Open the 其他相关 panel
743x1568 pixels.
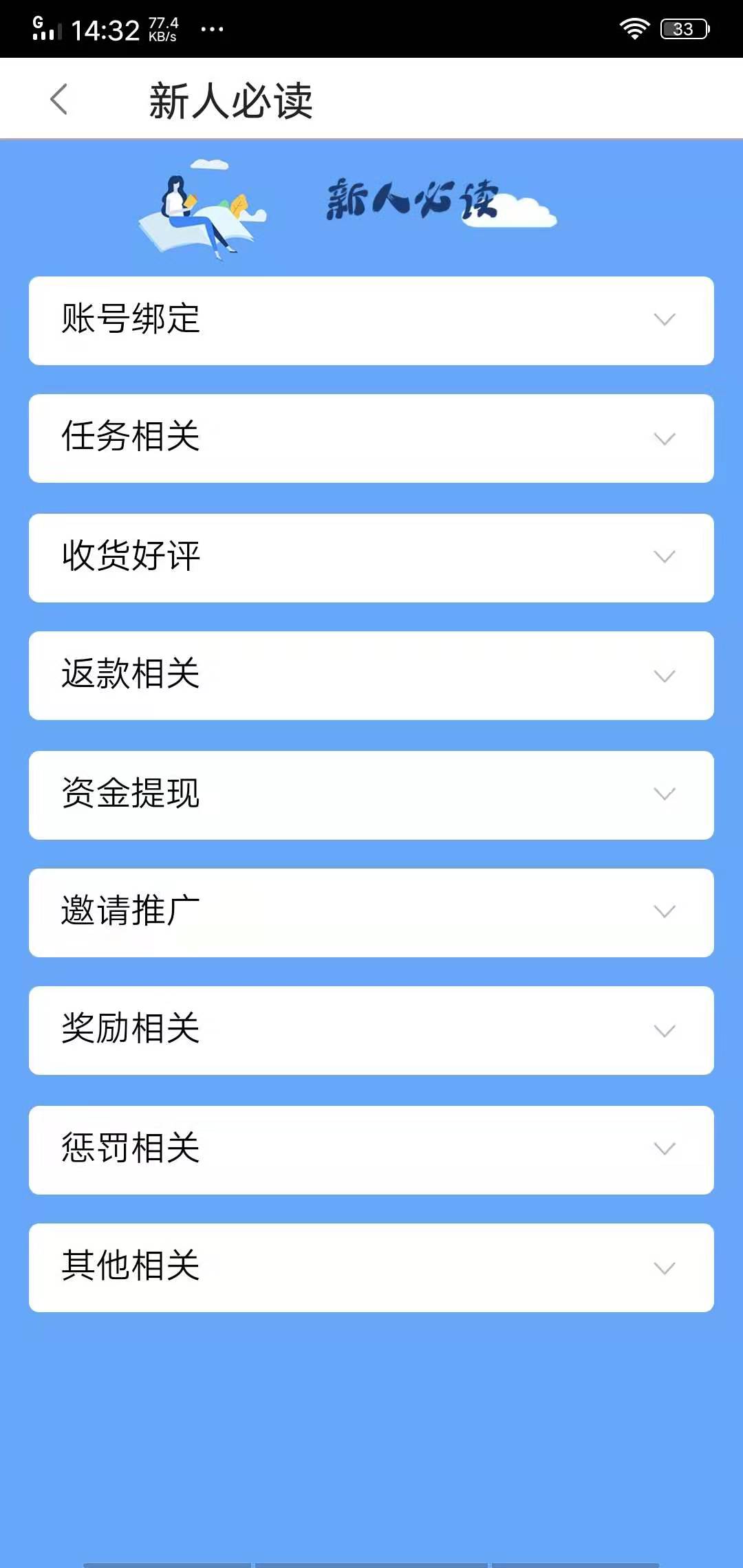(371, 1267)
